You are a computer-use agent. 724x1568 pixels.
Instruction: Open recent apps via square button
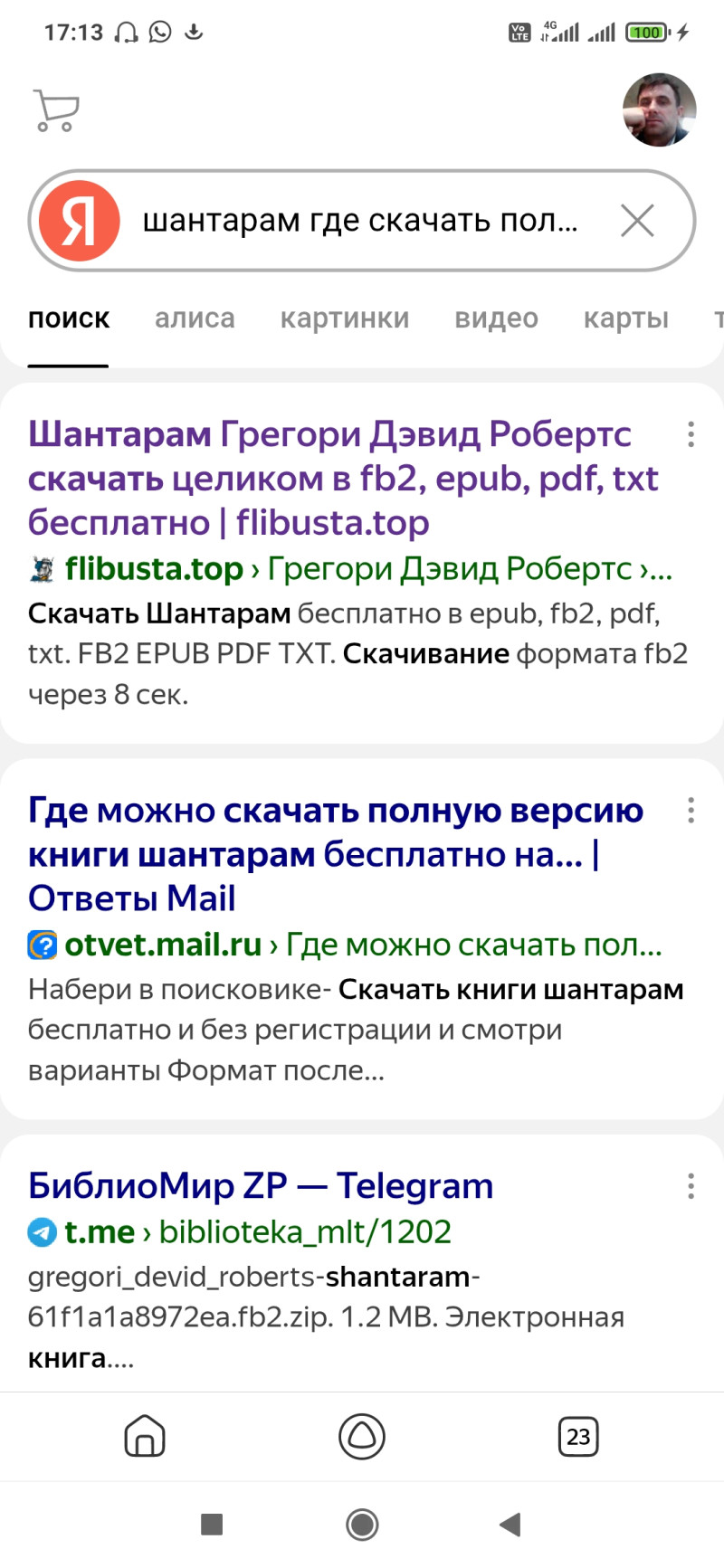(212, 1525)
